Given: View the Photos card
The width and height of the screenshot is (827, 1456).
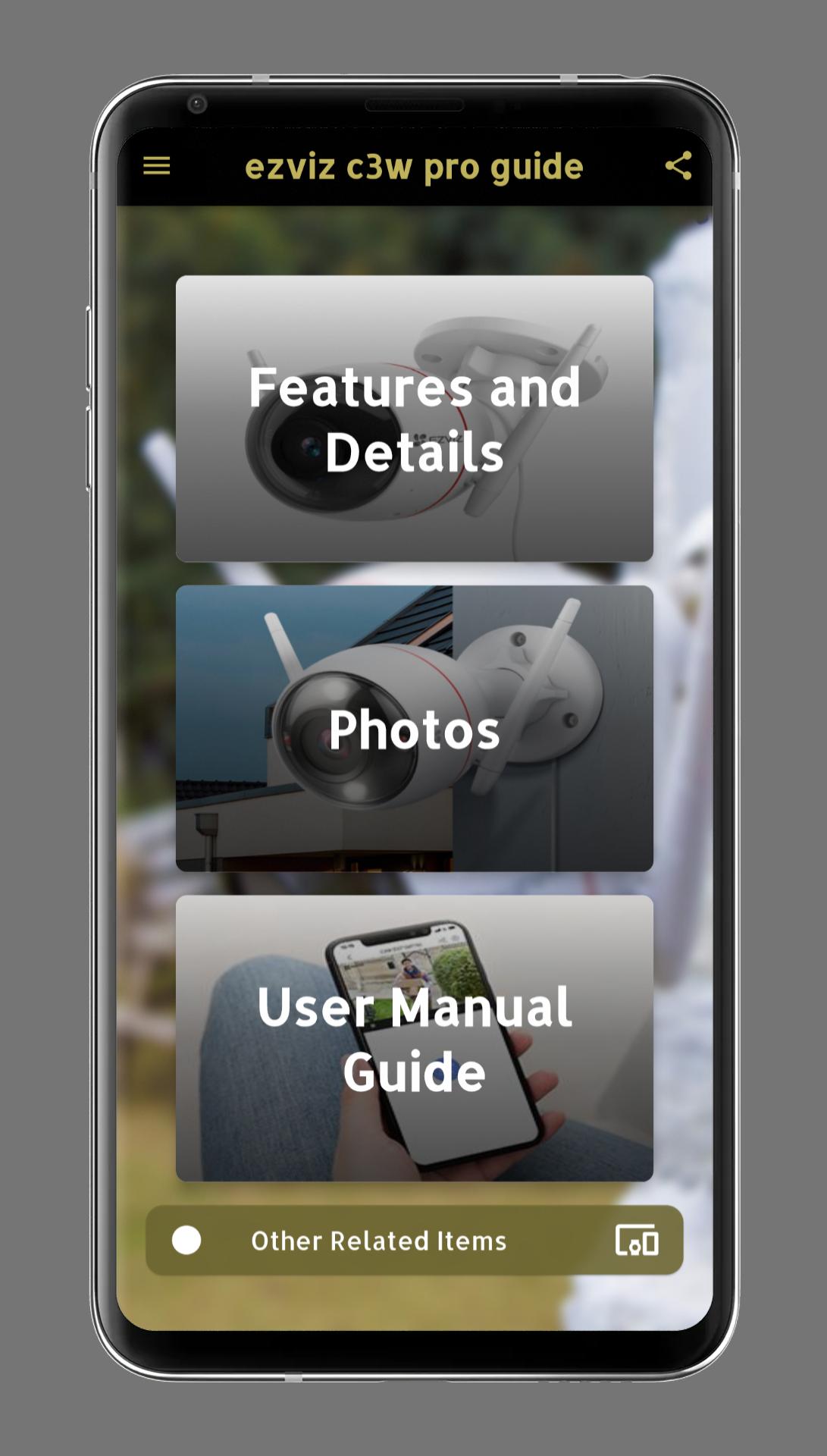Looking at the screenshot, I should tap(415, 729).
